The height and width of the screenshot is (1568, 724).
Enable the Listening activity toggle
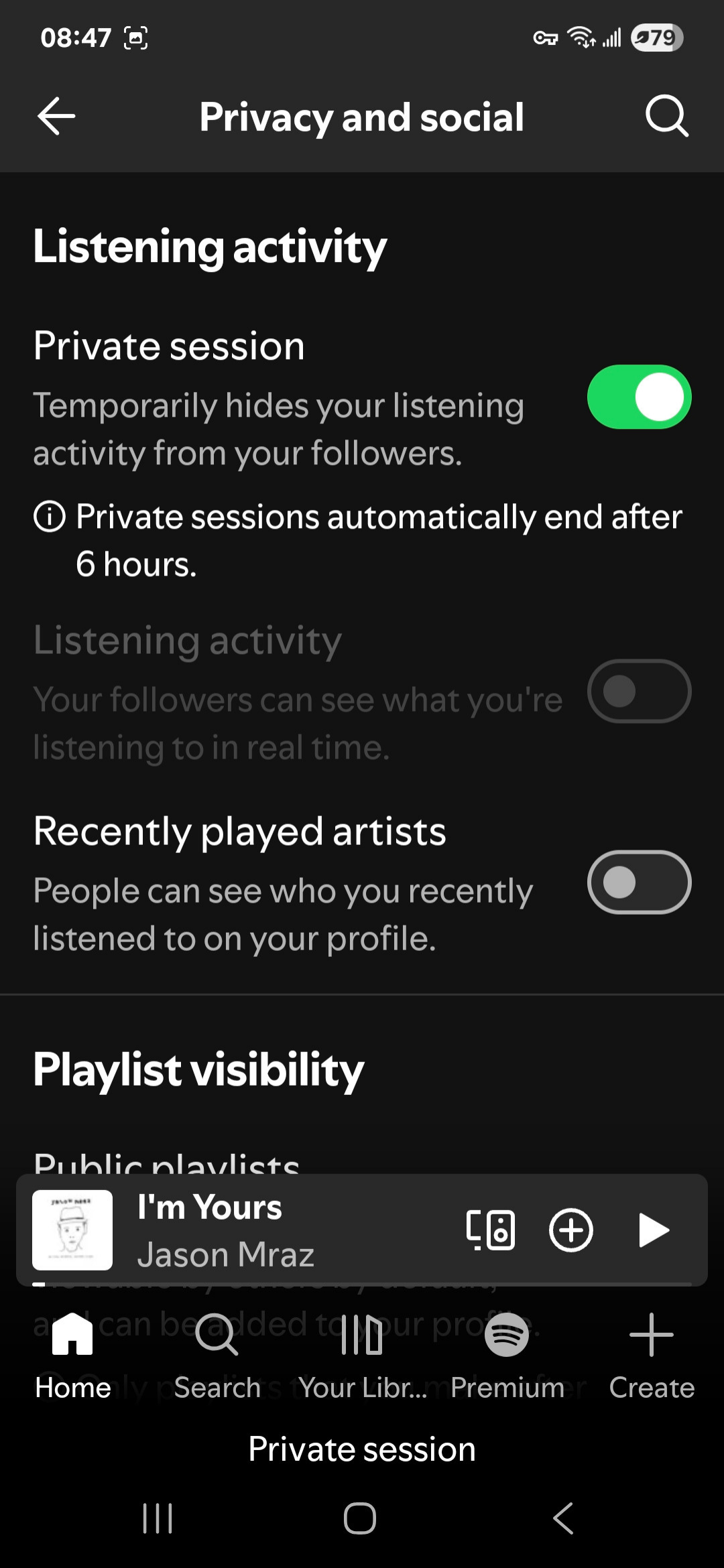click(x=639, y=691)
